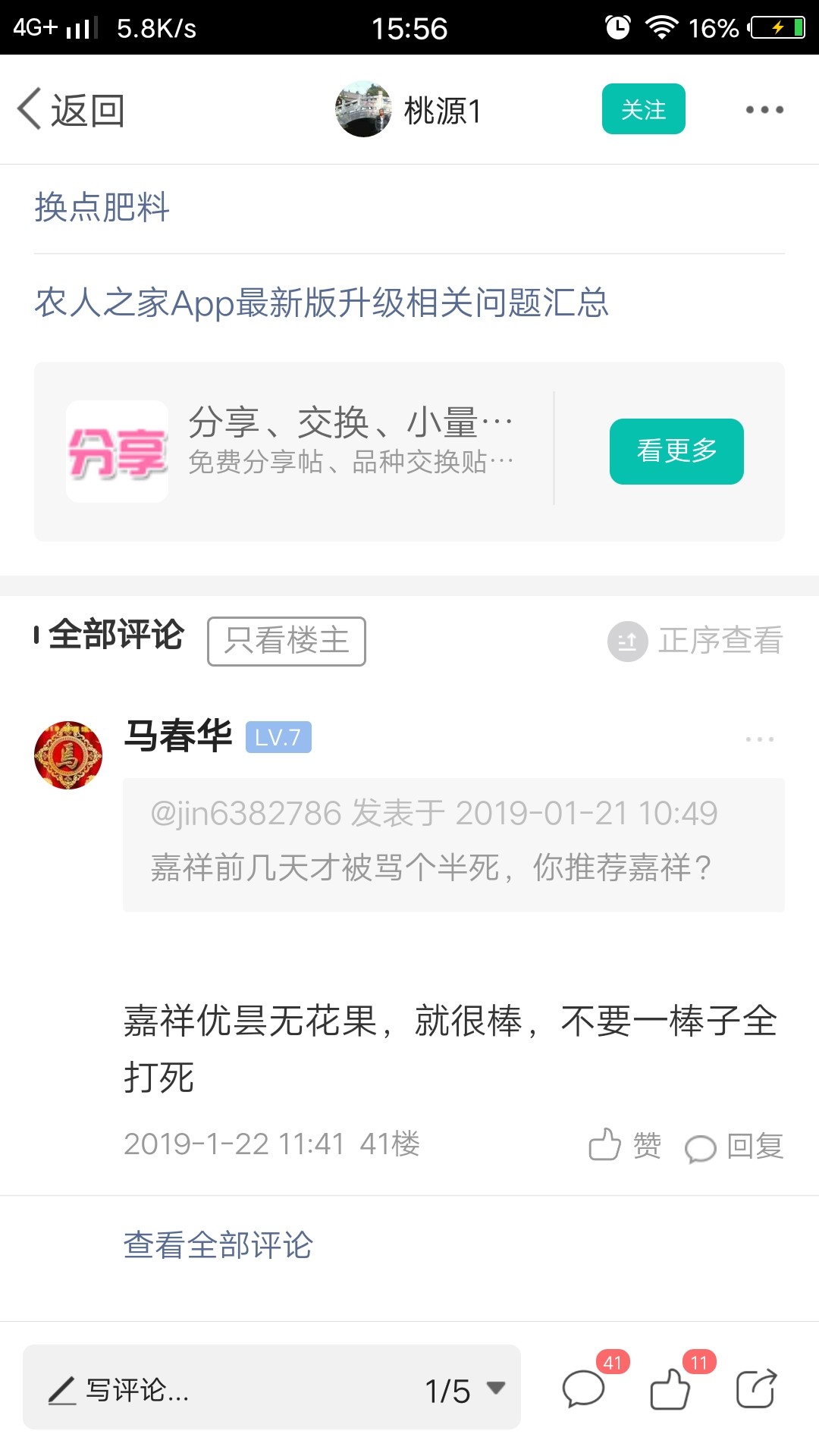Go back using the 返回 arrow
This screenshot has height=1456, width=819.
[71, 111]
